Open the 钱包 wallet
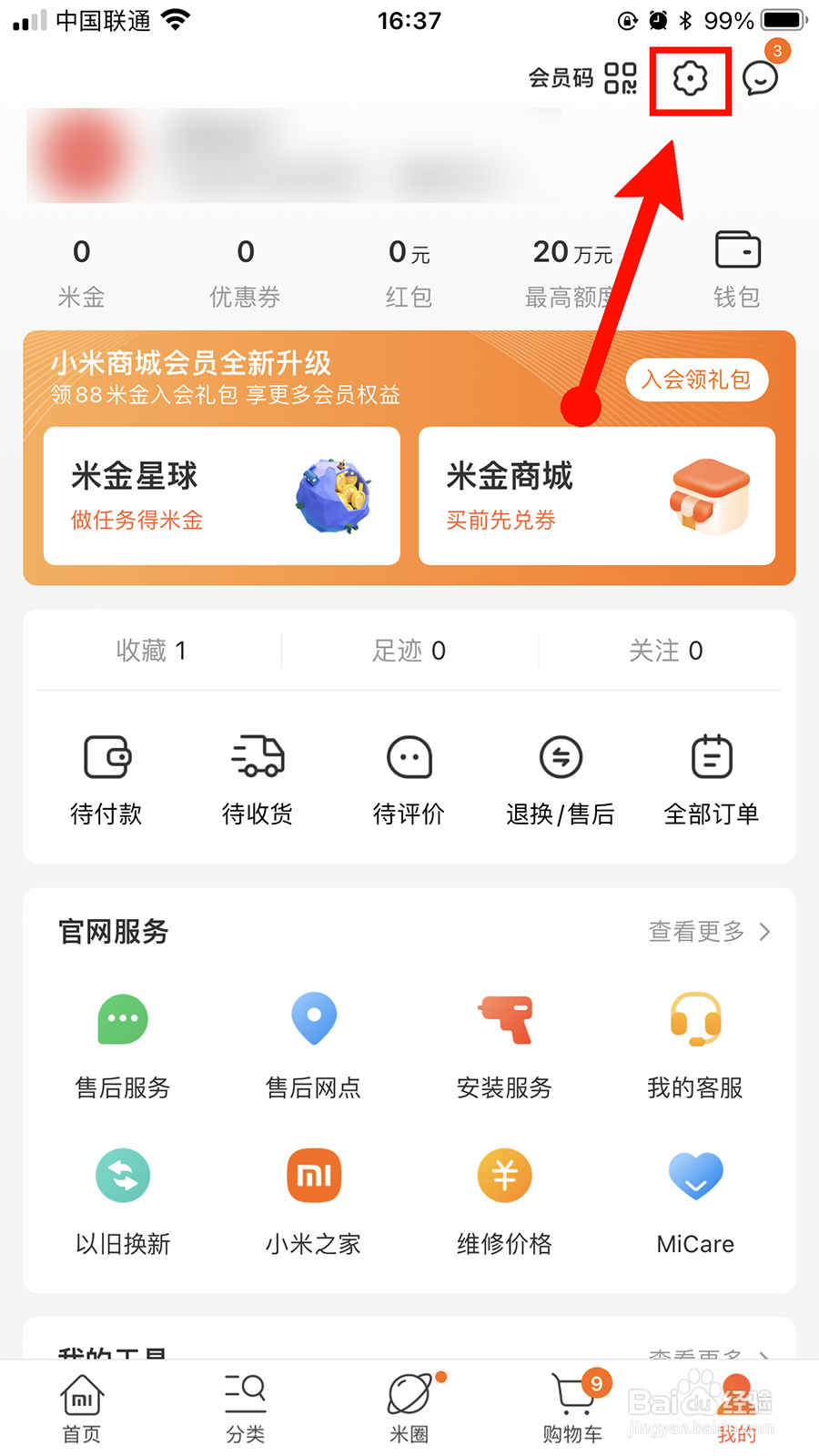819x1456 pixels. pos(737,268)
